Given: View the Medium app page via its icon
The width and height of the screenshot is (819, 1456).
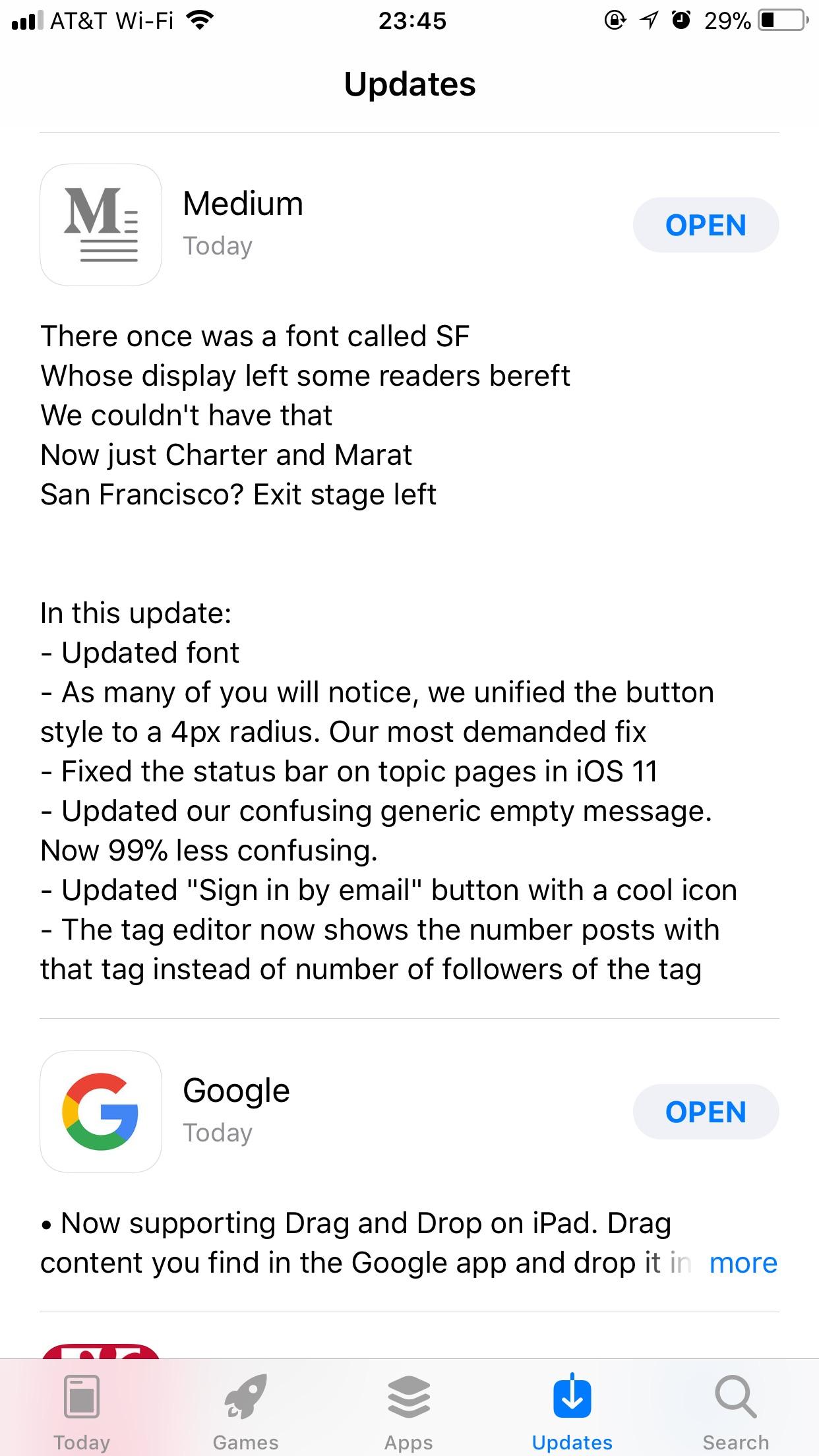Looking at the screenshot, I should 101,225.
